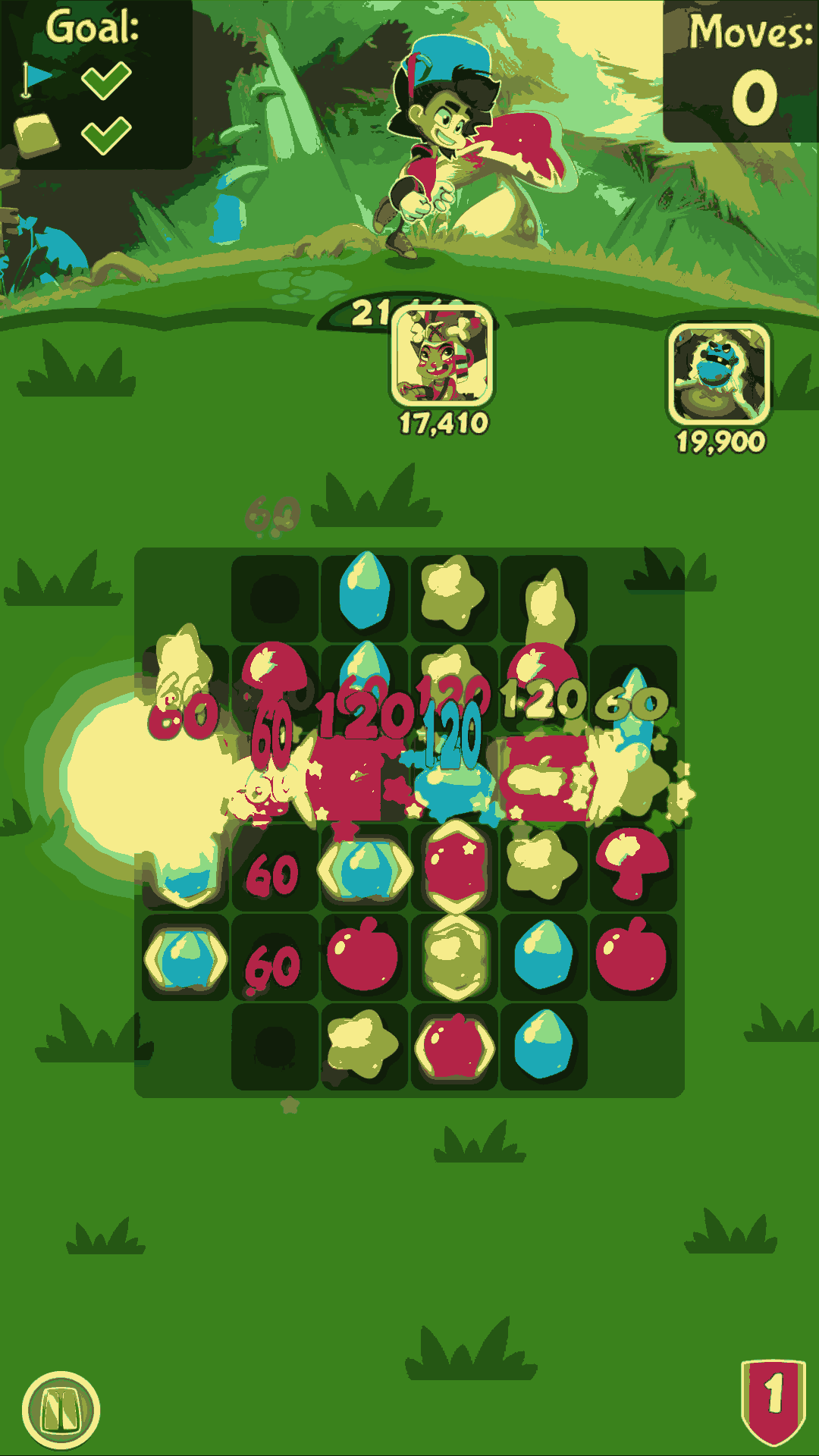The height and width of the screenshot is (1456, 819).
Task: Pause the game
Action: [61, 1410]
